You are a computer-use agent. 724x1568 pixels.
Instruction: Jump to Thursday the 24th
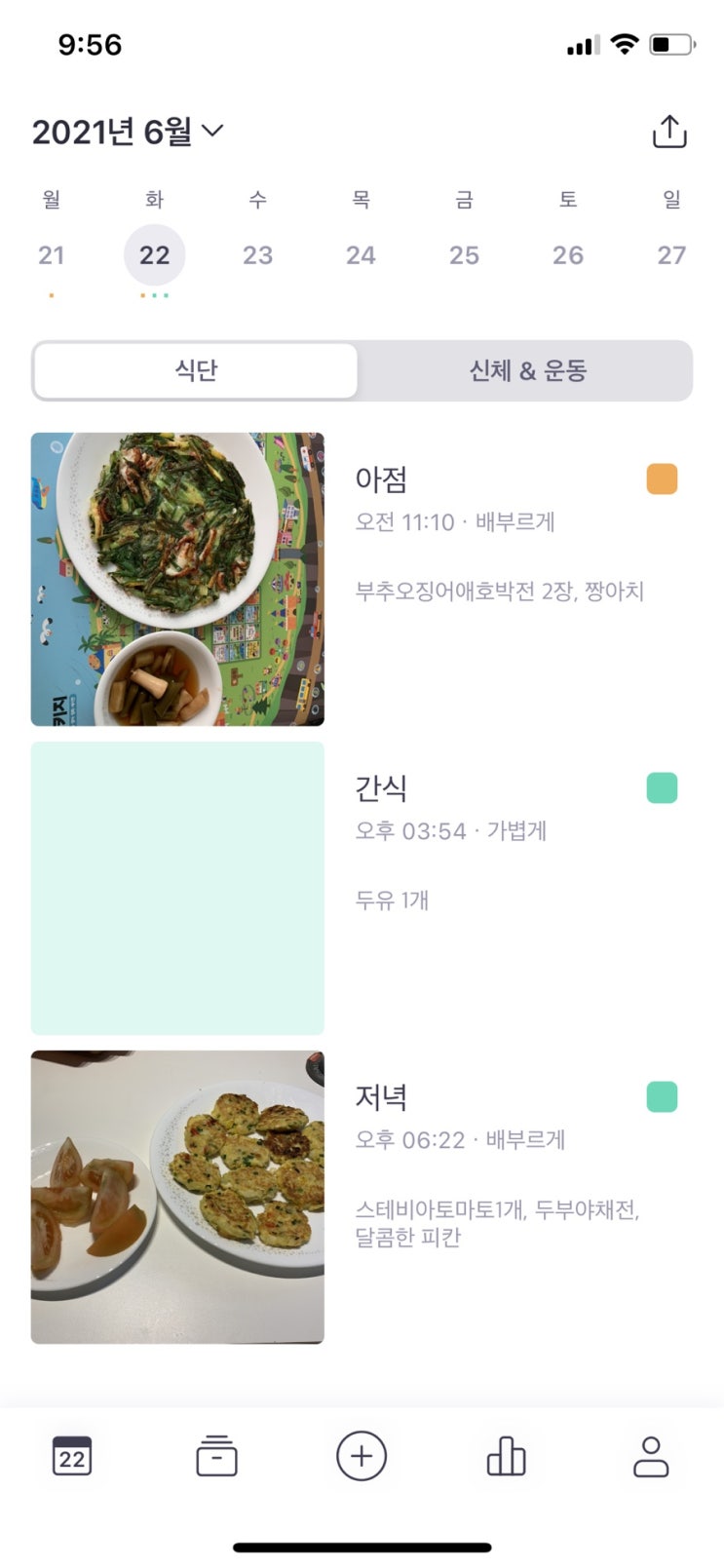(361, 255)
